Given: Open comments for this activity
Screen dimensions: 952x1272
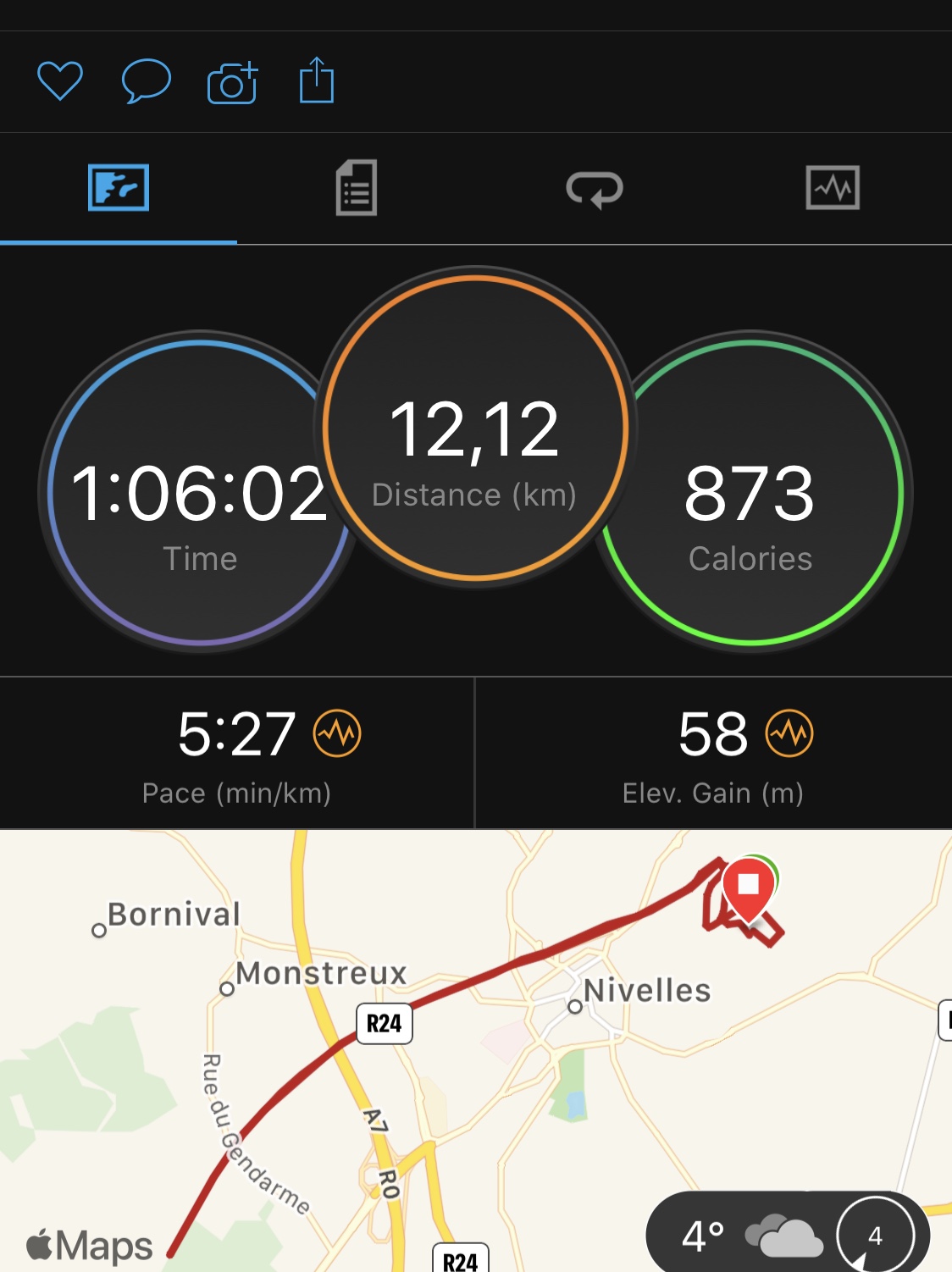Looking at the screenshot, I should (x=146, y=82).
